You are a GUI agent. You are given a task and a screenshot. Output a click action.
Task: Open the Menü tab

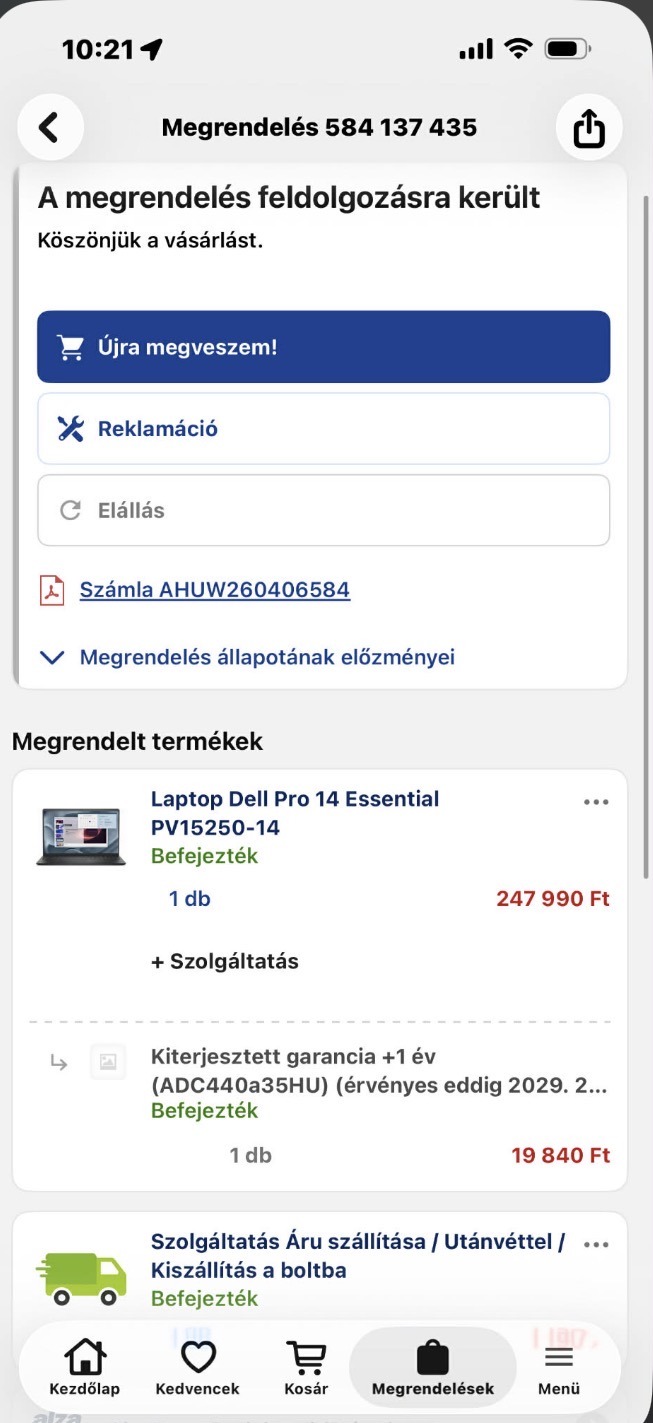558,1367
